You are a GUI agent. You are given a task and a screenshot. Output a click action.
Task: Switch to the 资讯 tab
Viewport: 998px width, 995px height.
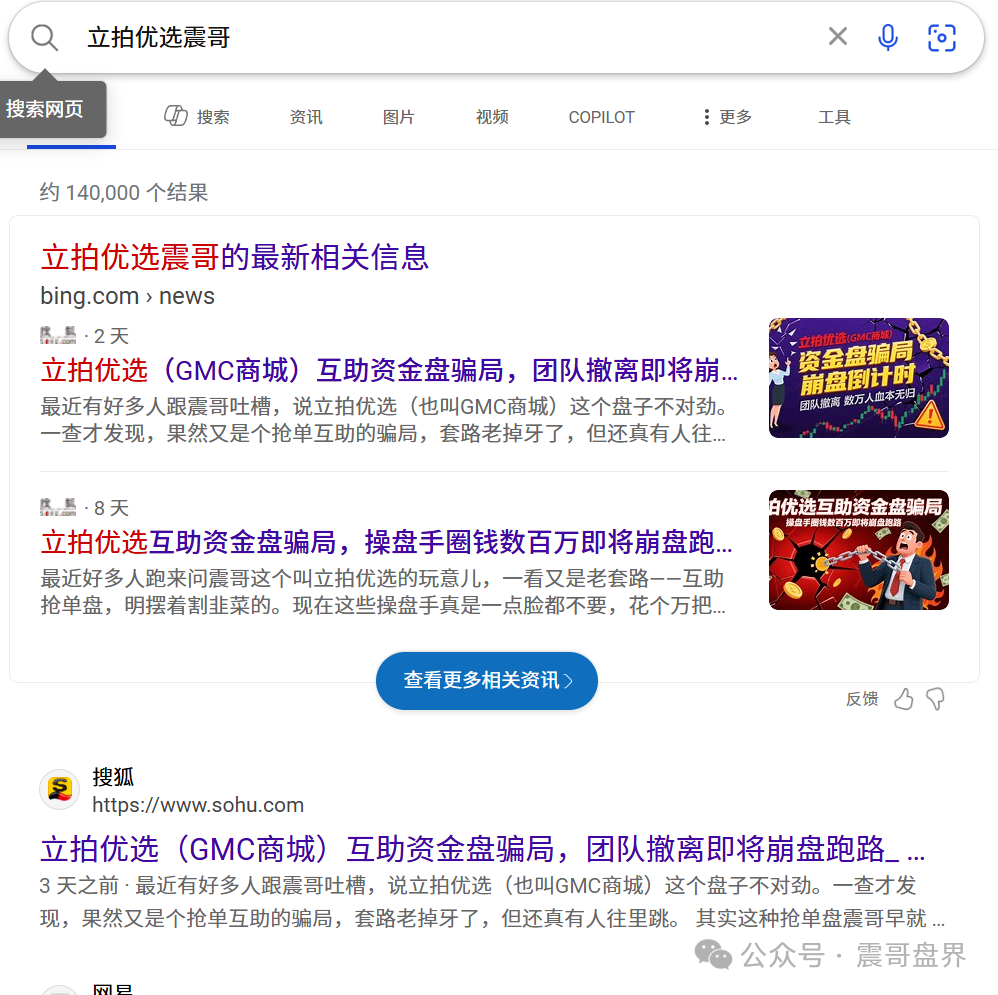(x=306, y=117)
